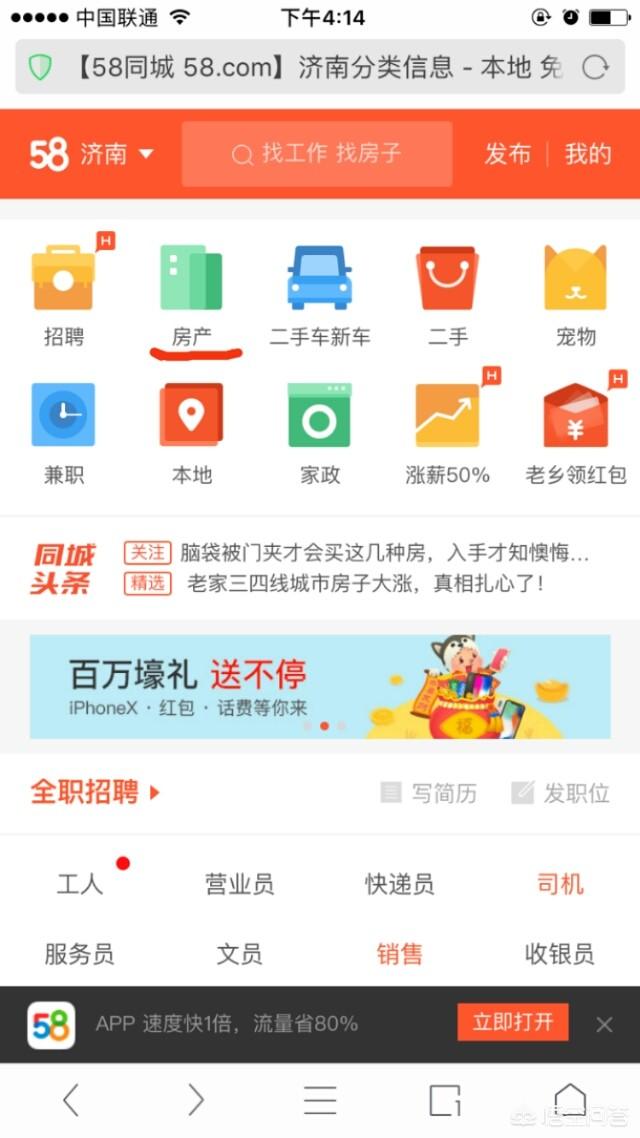Reload the page in the address bar
This screenshot has height=1138, width=640.
pyautogui.click(x=595, y=67)
